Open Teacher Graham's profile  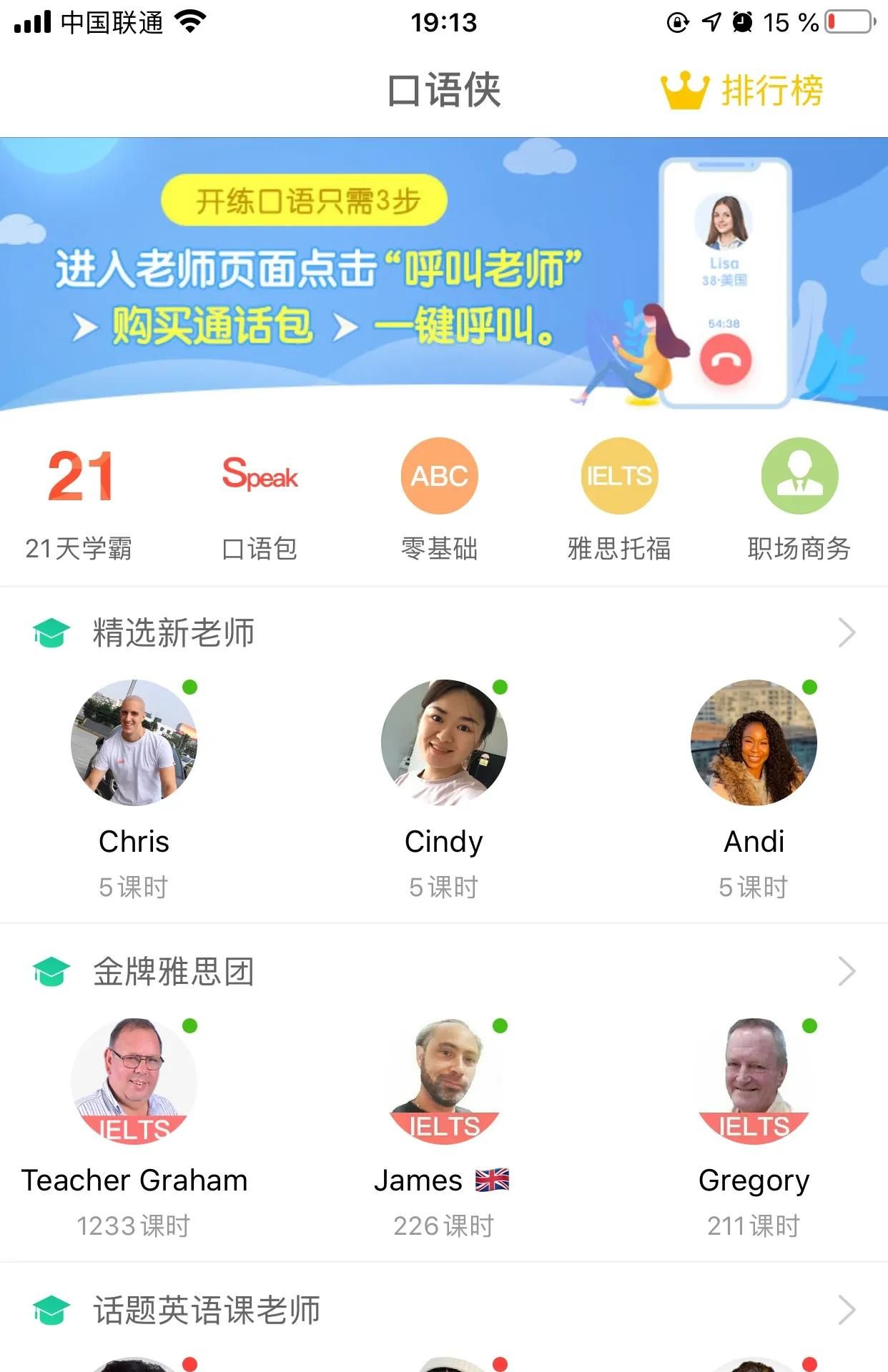pos(133,1085)
